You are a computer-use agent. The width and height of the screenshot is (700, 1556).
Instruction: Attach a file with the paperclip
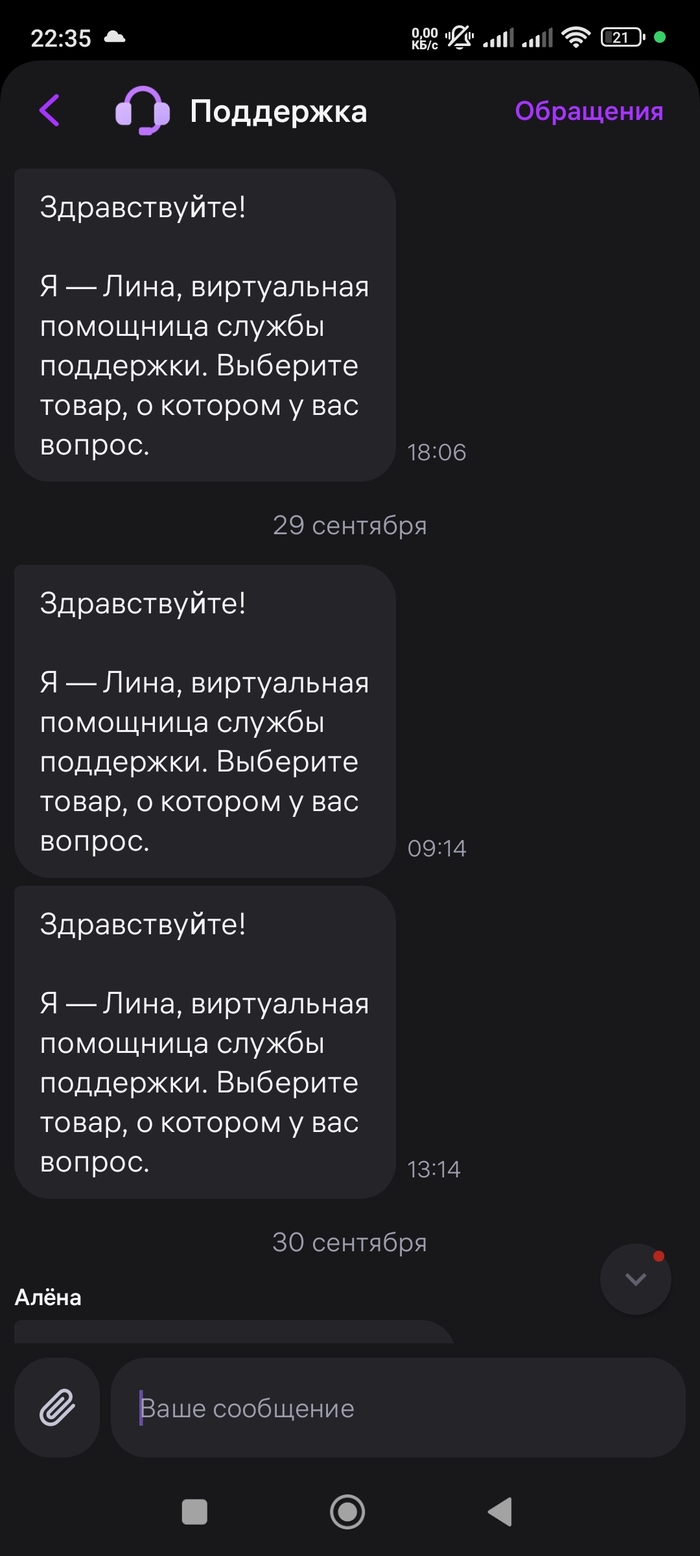[x=57, y=1408]
